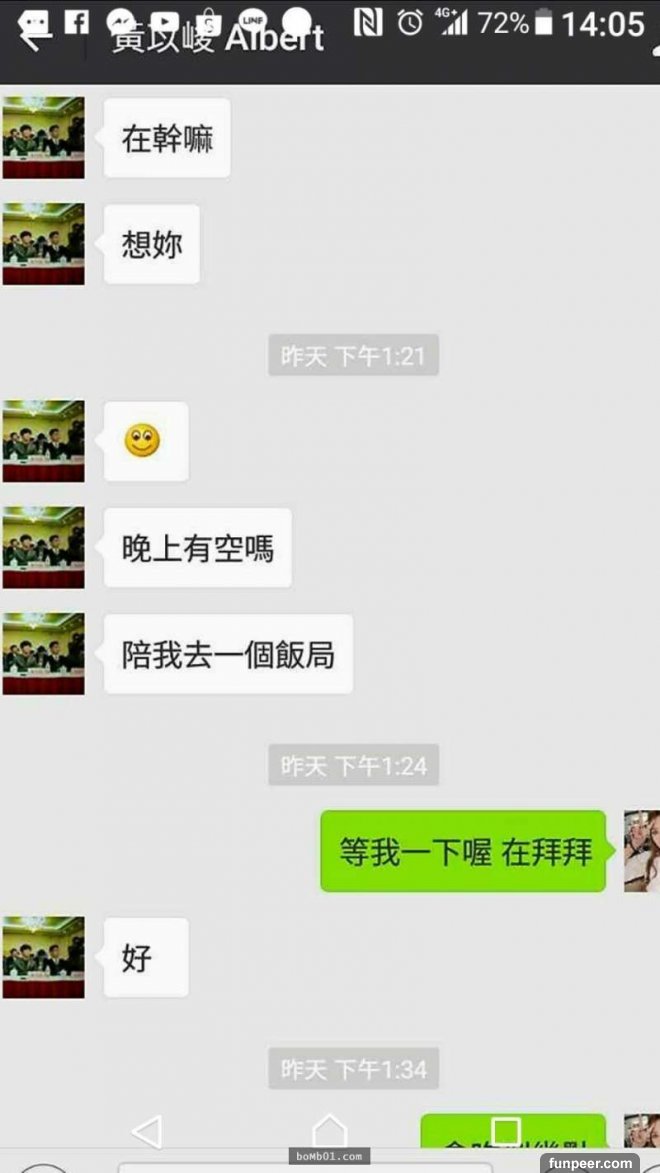This screenshot has width=660, height=1173.
Task: Open Albert's avatar beside the 想妳 message
Action: (x=43, y=243)
